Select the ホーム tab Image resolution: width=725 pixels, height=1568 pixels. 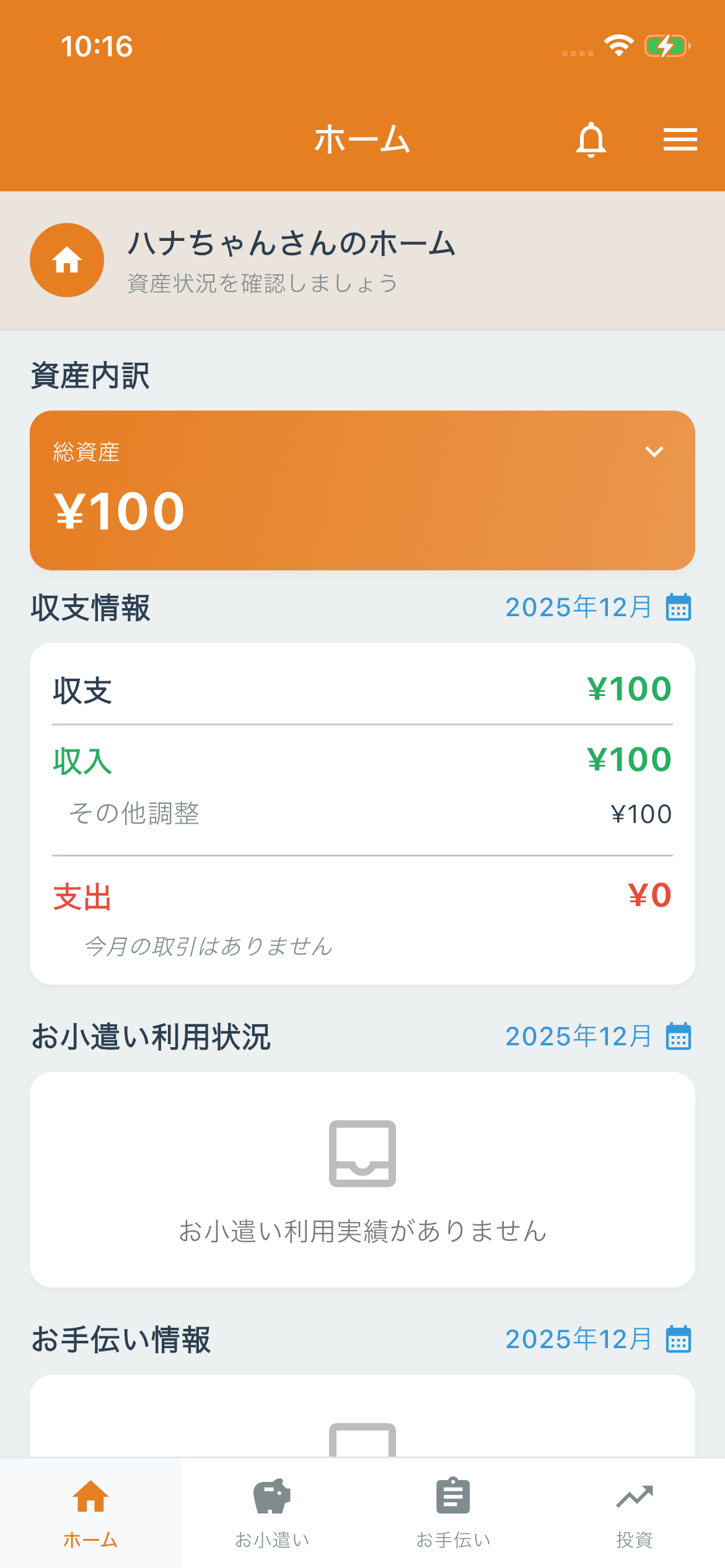(90, 1512)
